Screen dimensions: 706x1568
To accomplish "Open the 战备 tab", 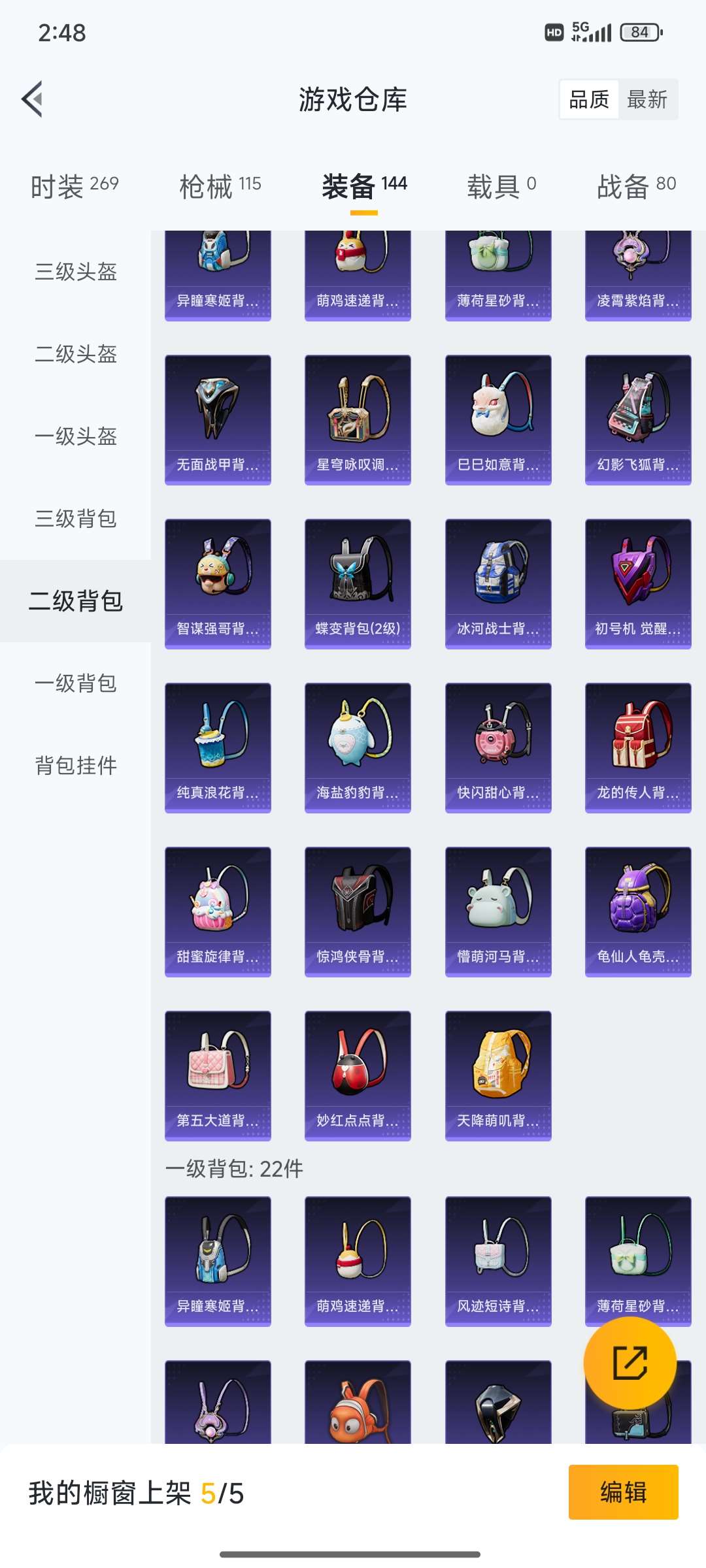I will (636, 186).
